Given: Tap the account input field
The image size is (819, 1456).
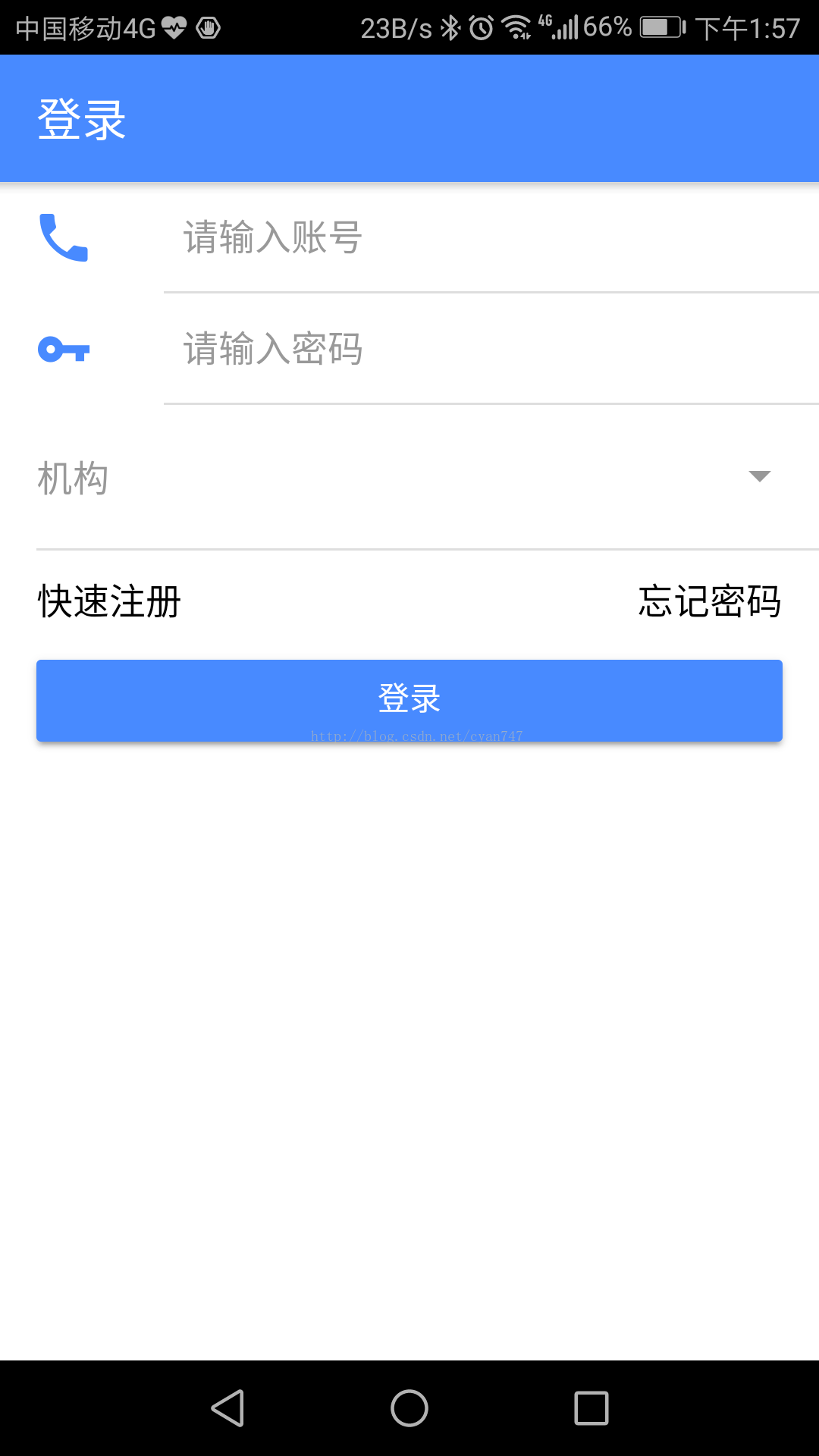Looking at the screenshot, I should (491, 238).
